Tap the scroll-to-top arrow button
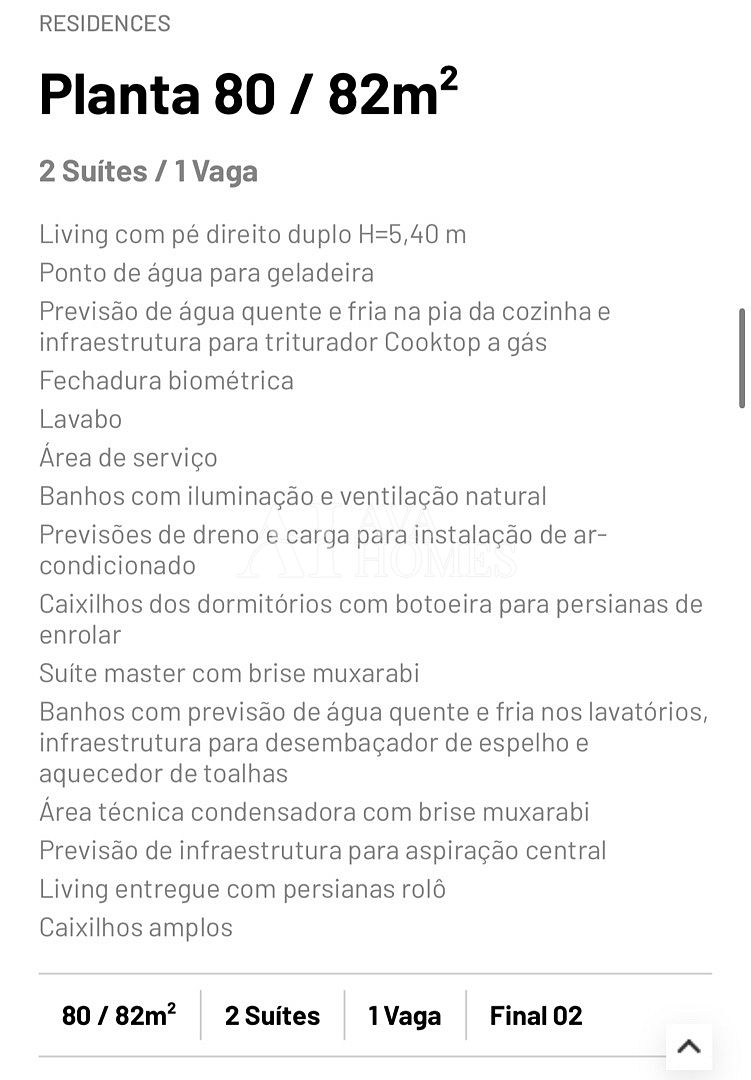 [x=688, y=1047]
